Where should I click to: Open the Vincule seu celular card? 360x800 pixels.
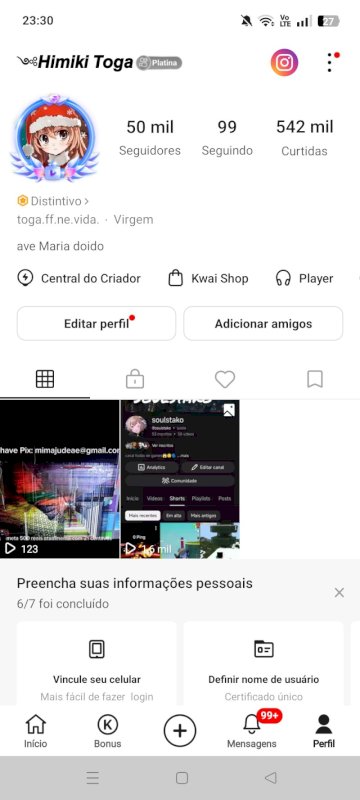click(96, 663)
